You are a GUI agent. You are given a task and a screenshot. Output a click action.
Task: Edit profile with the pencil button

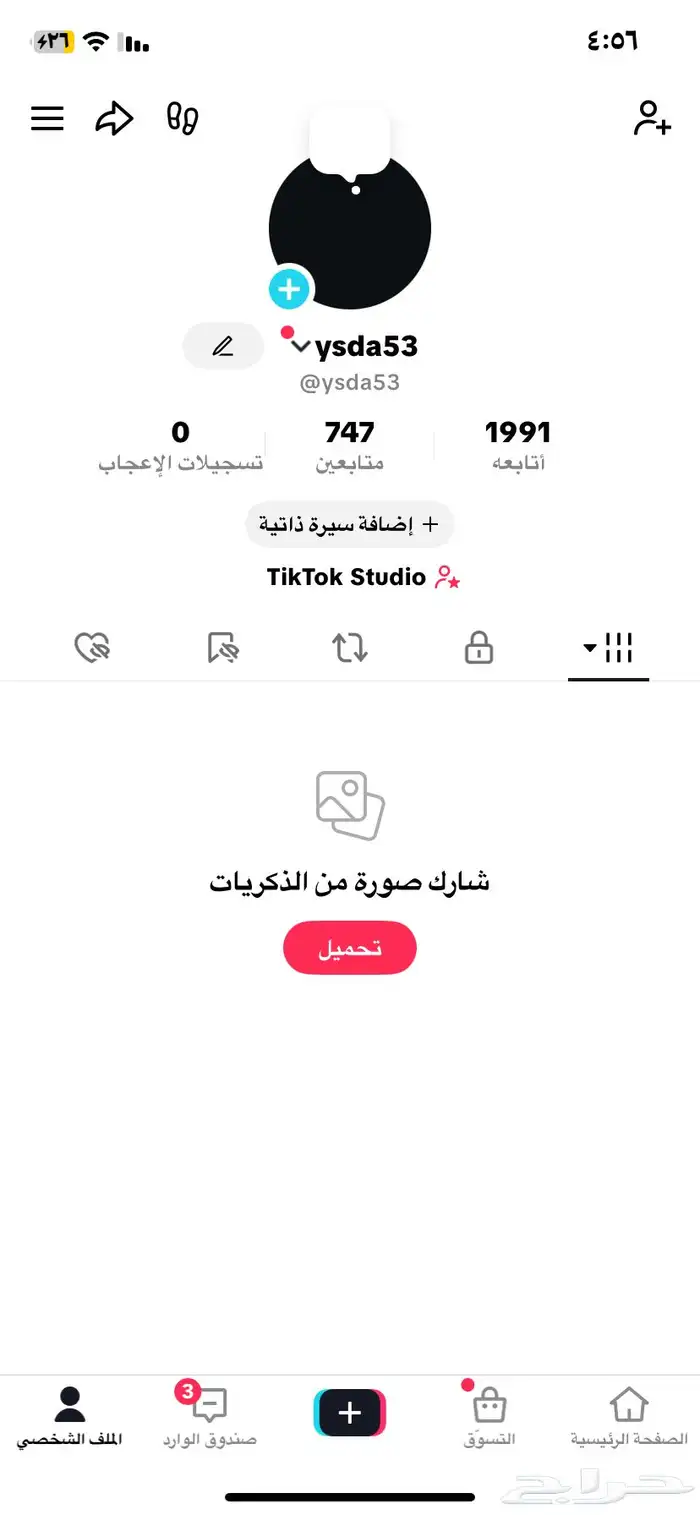[223, 346]
